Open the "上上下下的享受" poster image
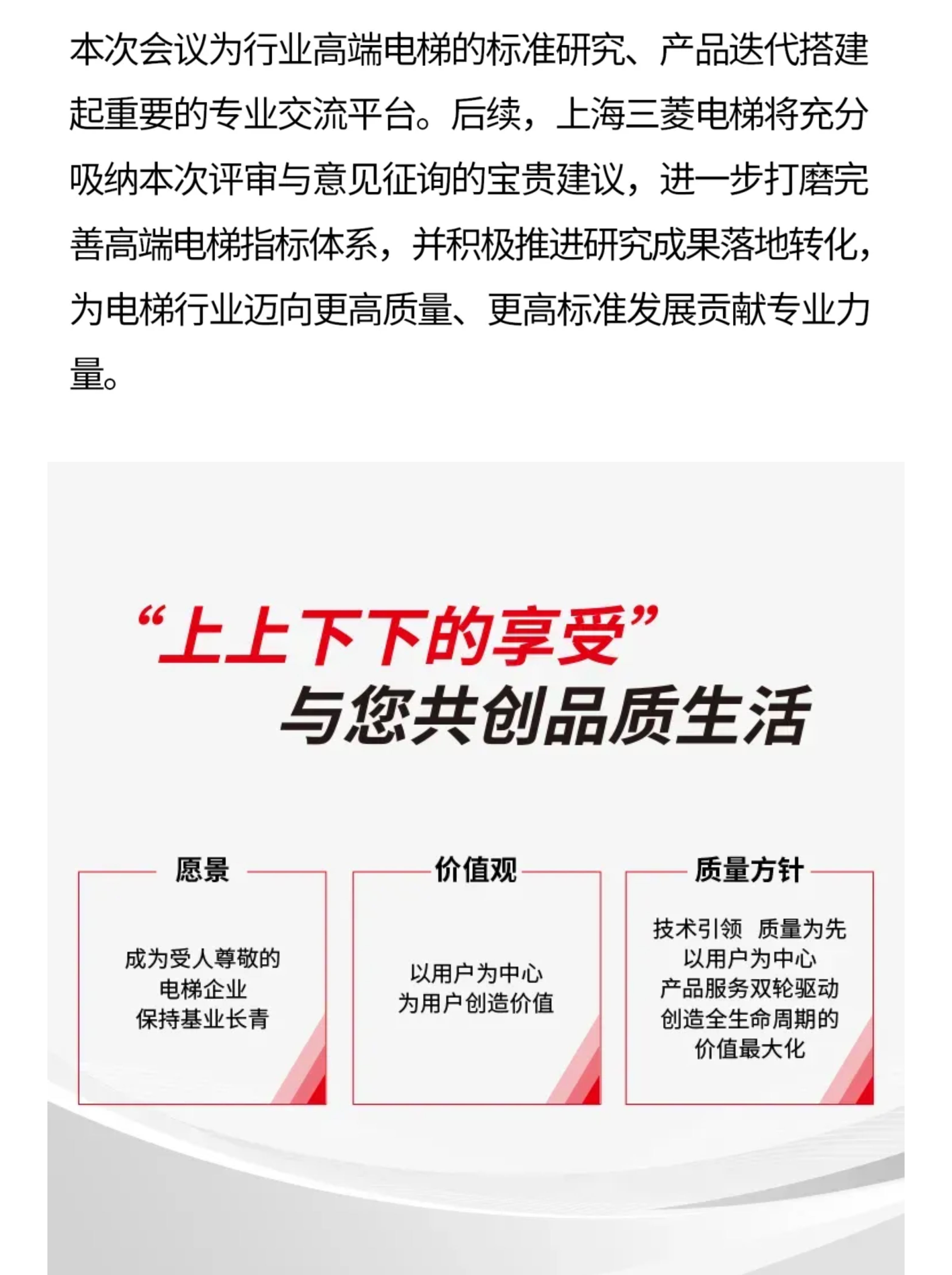Viewport: 952px width, 1275px height. point(476,868)
